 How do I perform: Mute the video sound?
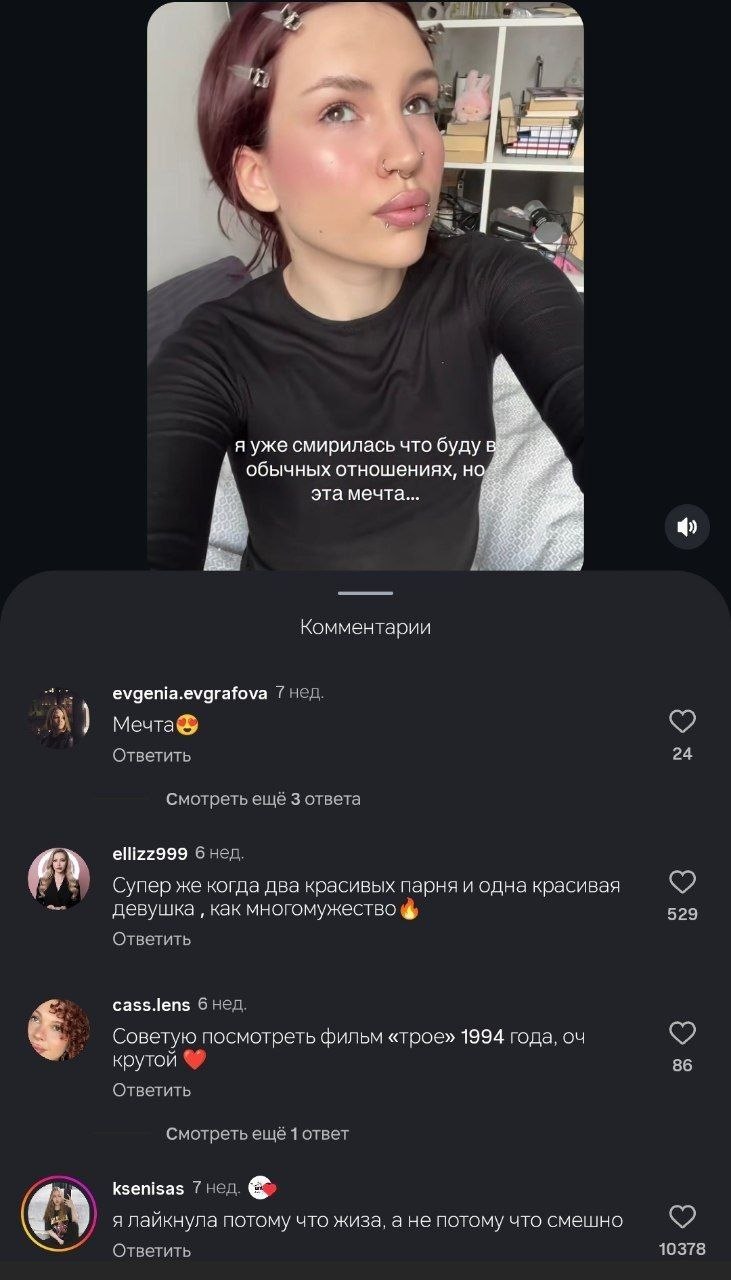(x=688, y=527)
